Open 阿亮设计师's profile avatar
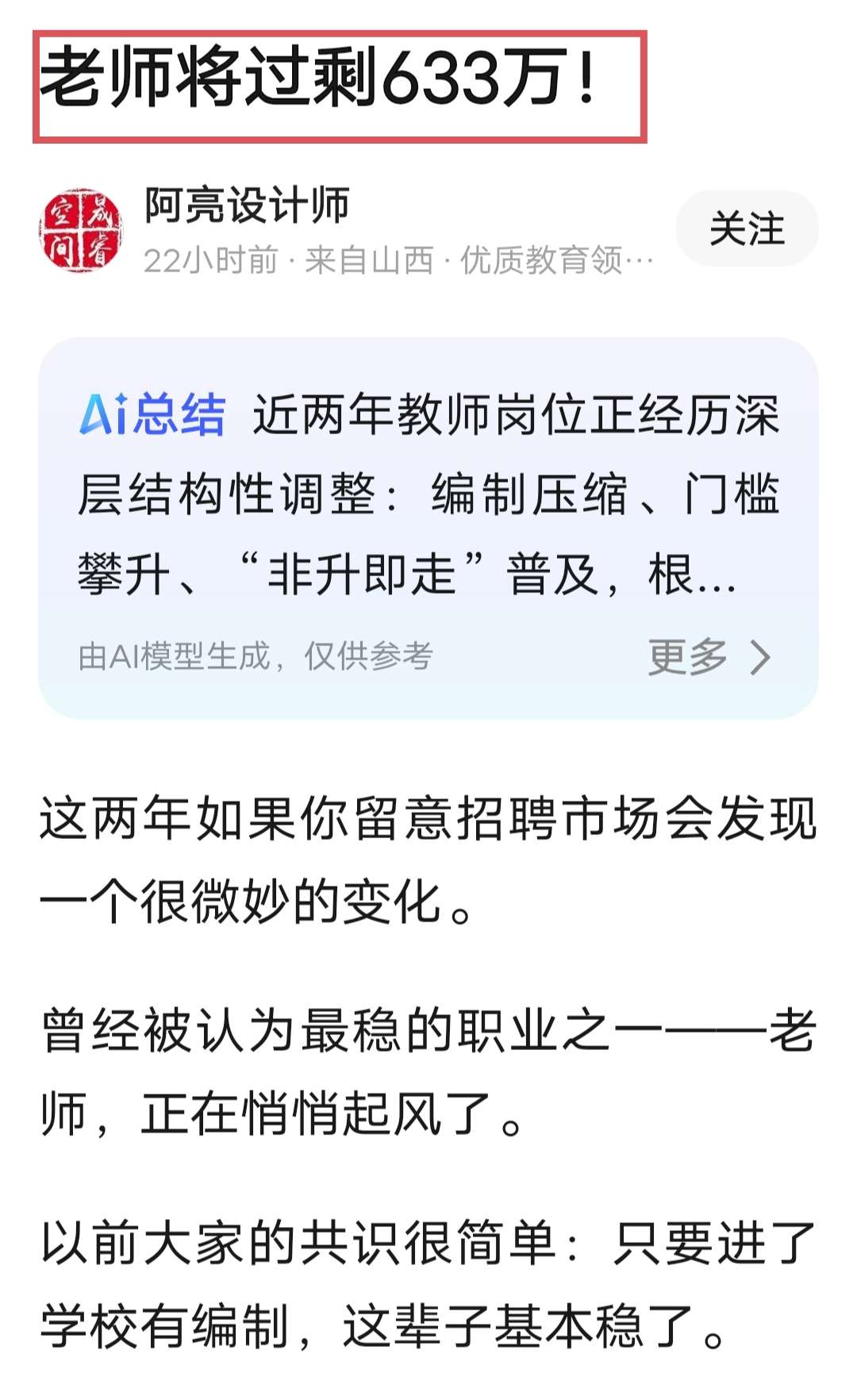Screen dimensions: 857x1400 (x=81, y=230)
